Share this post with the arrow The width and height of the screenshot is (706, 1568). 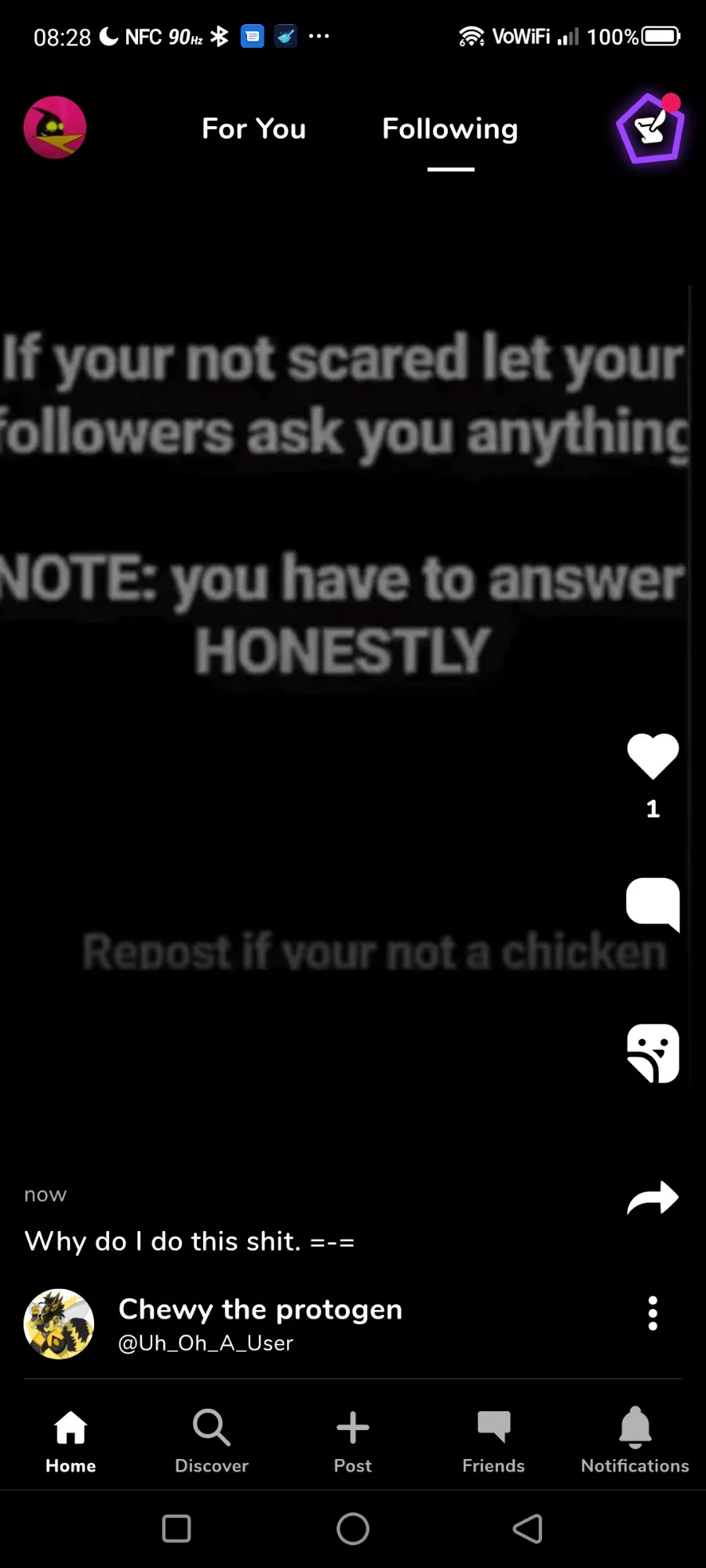click(653, 1198)
